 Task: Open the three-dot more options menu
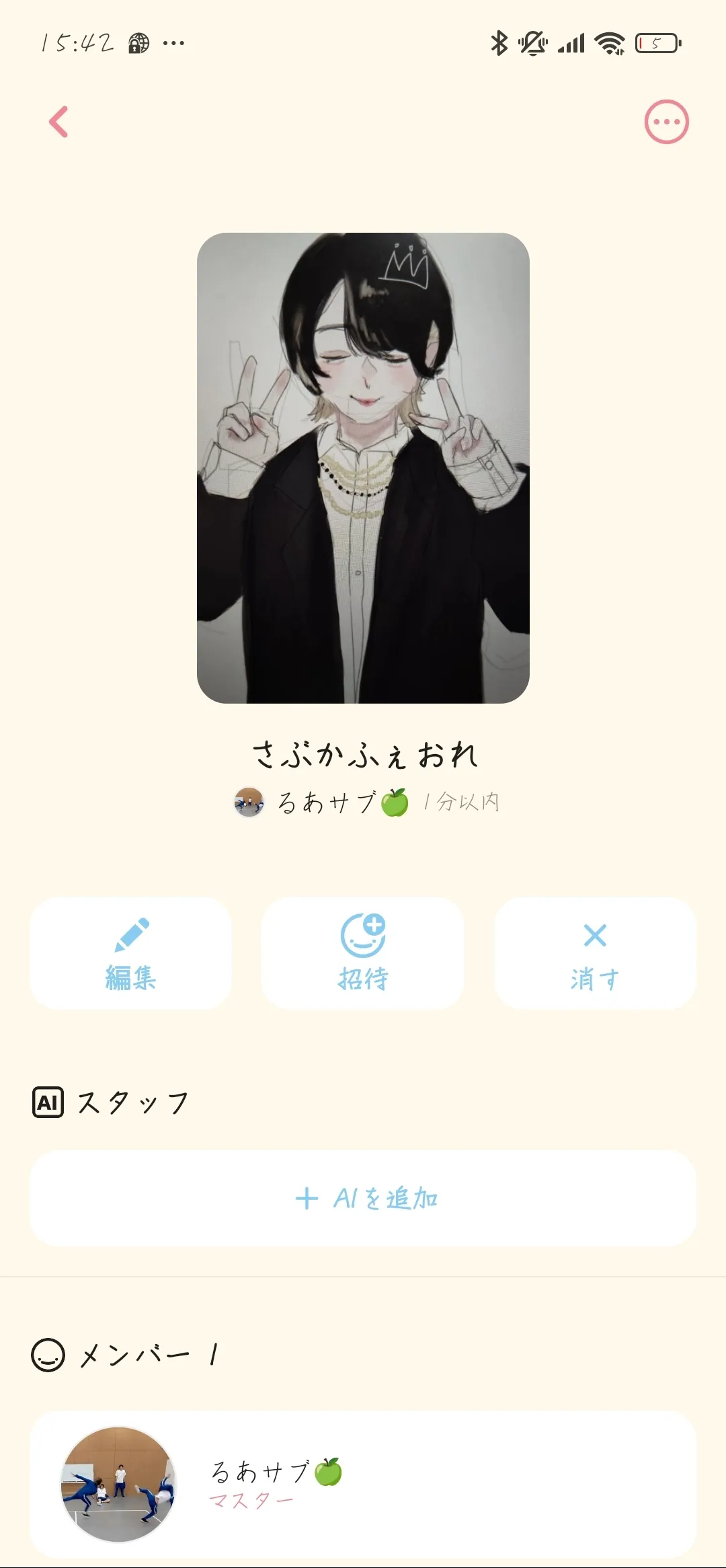coord(666,122)
